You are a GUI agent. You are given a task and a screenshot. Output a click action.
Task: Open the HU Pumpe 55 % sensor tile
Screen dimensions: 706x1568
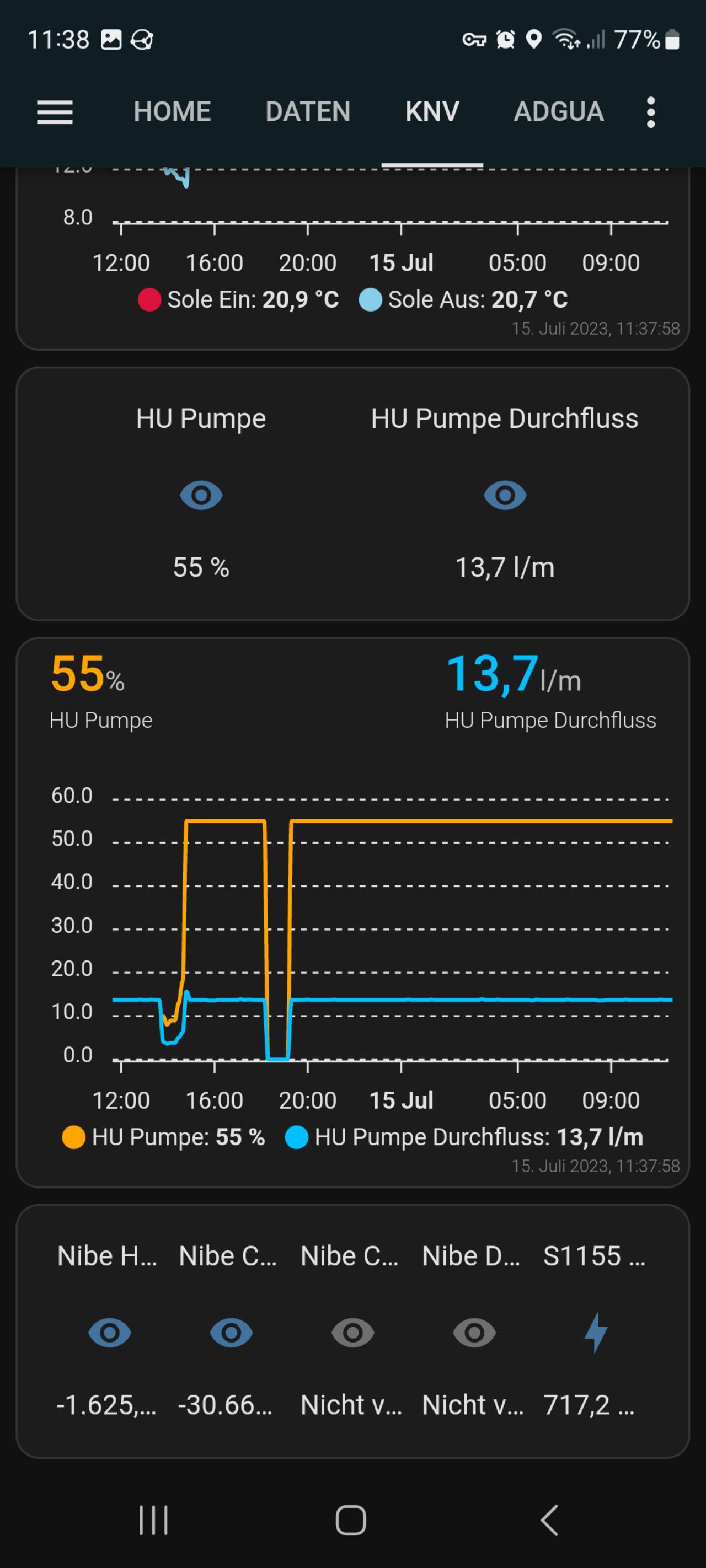pos(201,493)
